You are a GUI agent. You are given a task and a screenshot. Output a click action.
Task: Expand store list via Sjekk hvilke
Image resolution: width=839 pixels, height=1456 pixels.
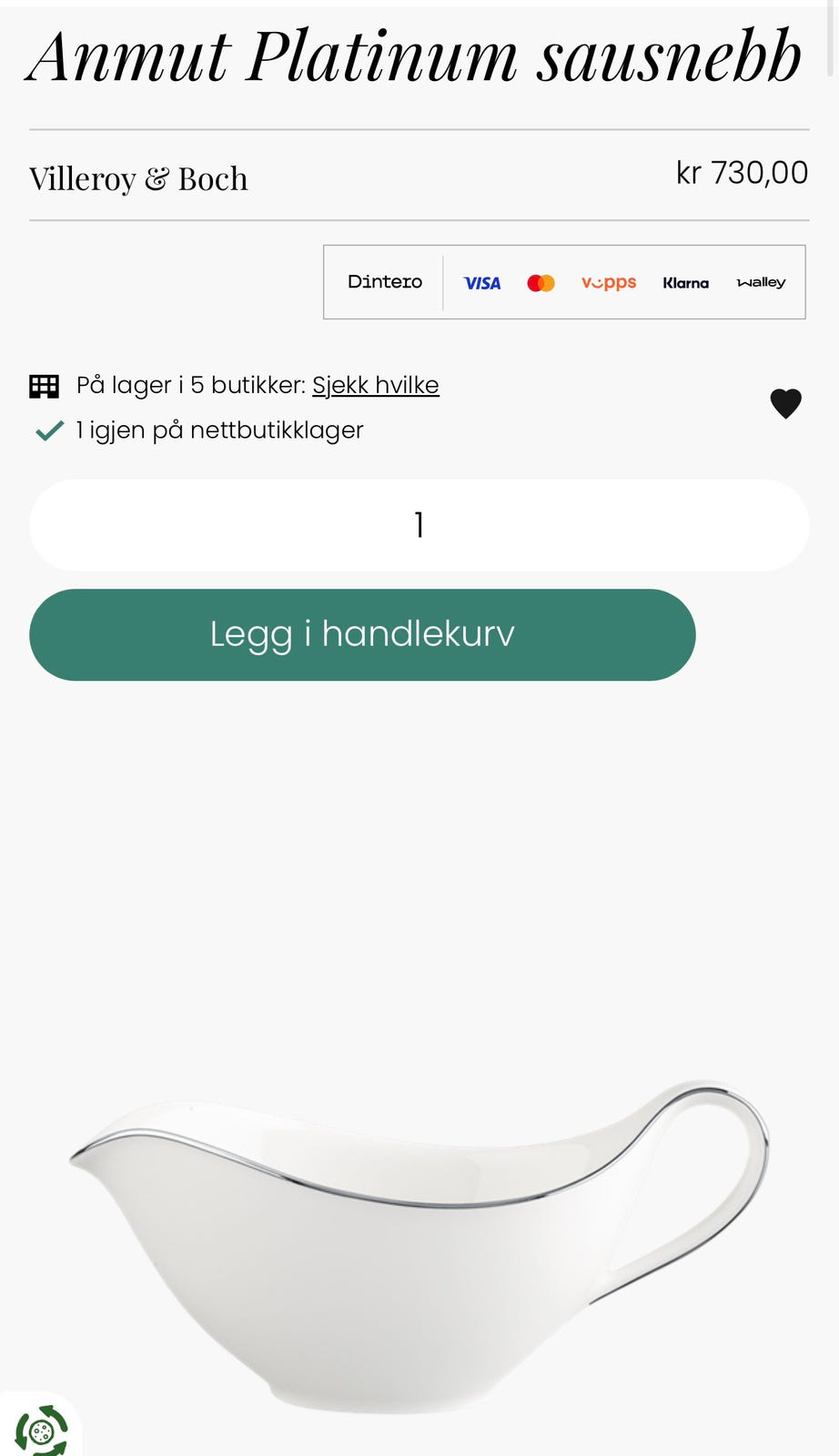click(x=376, y=385)
